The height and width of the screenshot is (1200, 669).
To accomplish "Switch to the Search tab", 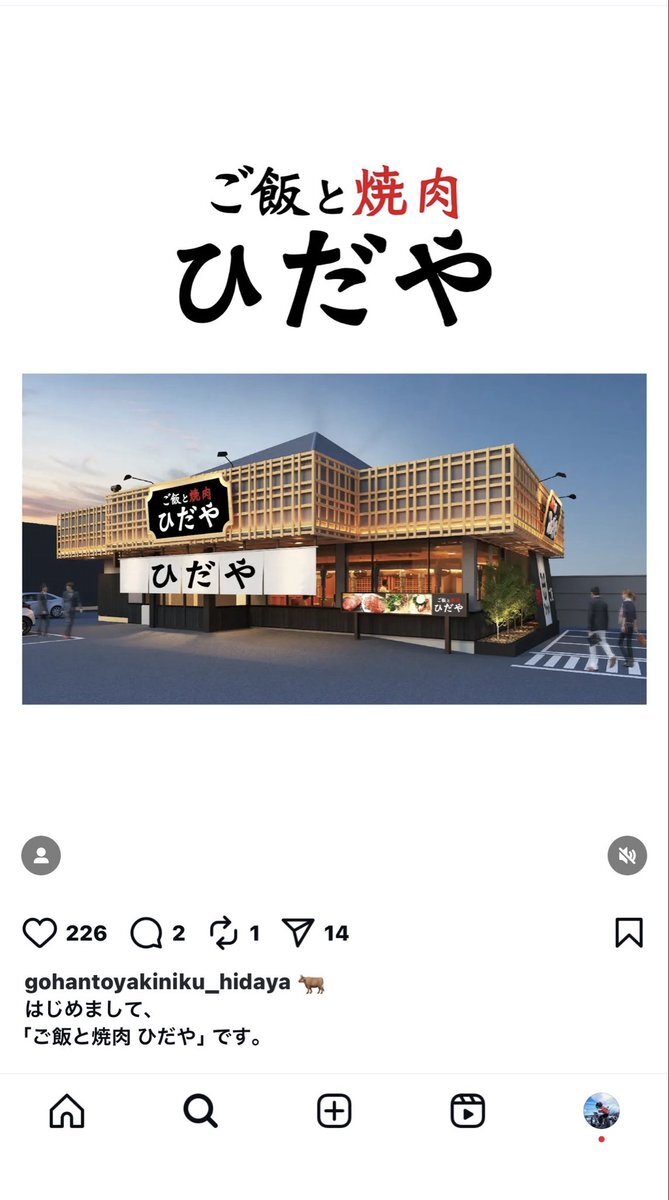I will [x=200, y=1111].
